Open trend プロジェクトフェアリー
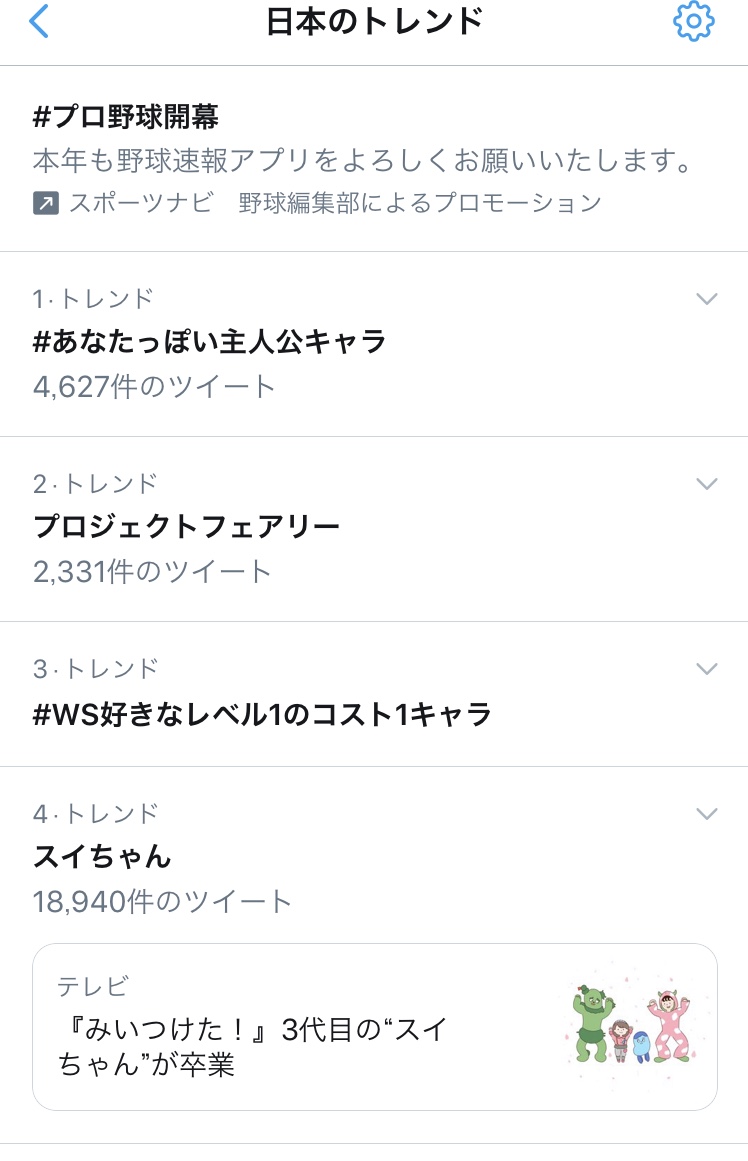Viewport: 748px width, 1161px height. tap(187, 526)
